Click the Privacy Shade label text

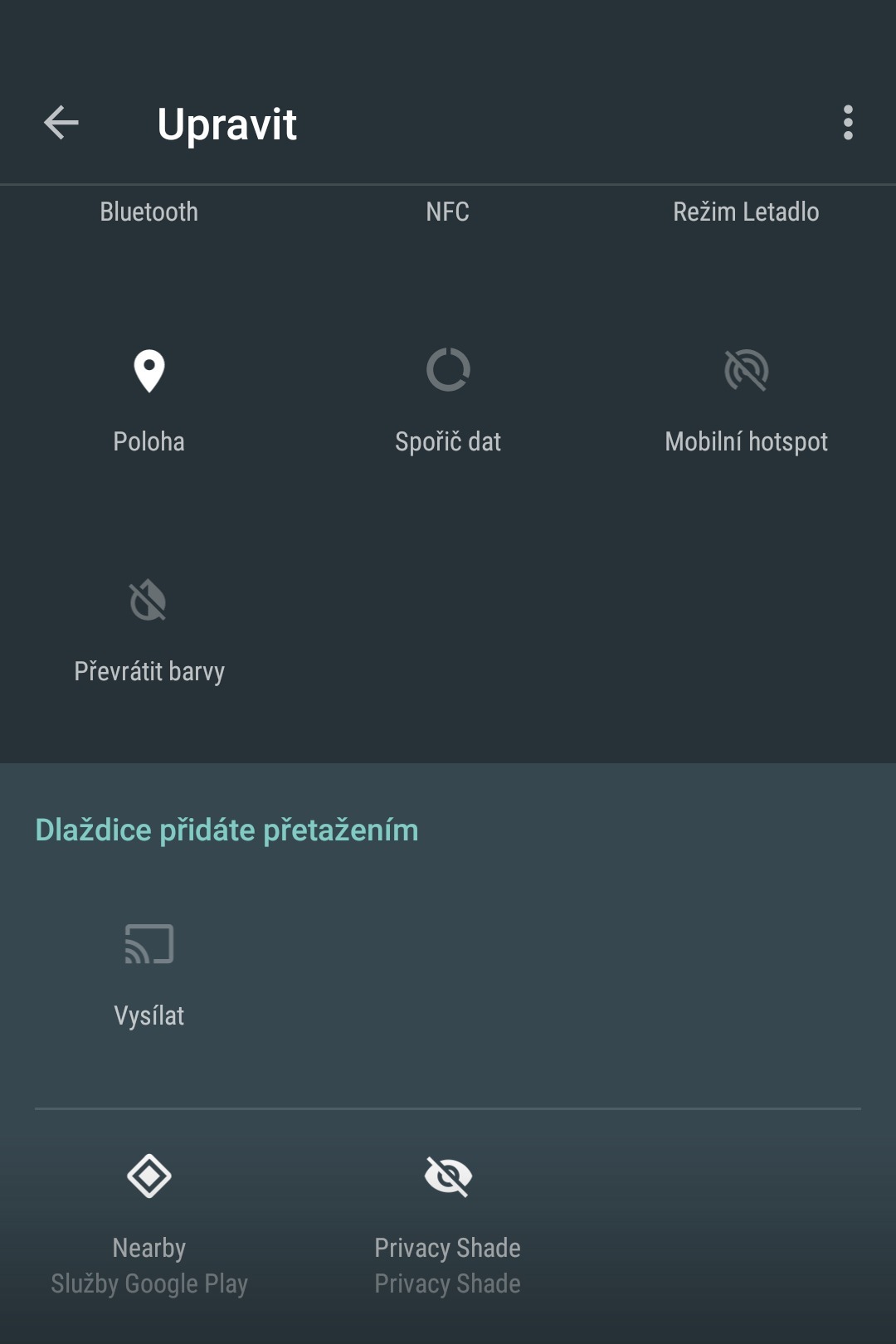point(448,1247)
